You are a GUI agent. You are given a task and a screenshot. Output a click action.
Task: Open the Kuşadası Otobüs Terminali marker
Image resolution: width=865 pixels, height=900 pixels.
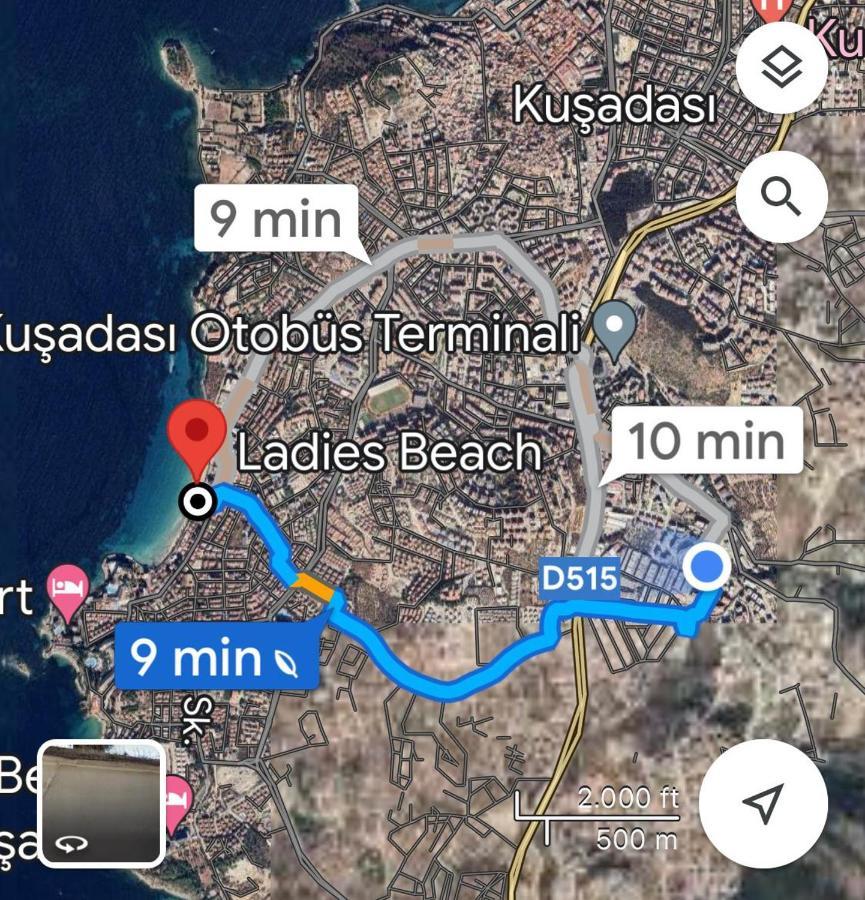(615, 328)
